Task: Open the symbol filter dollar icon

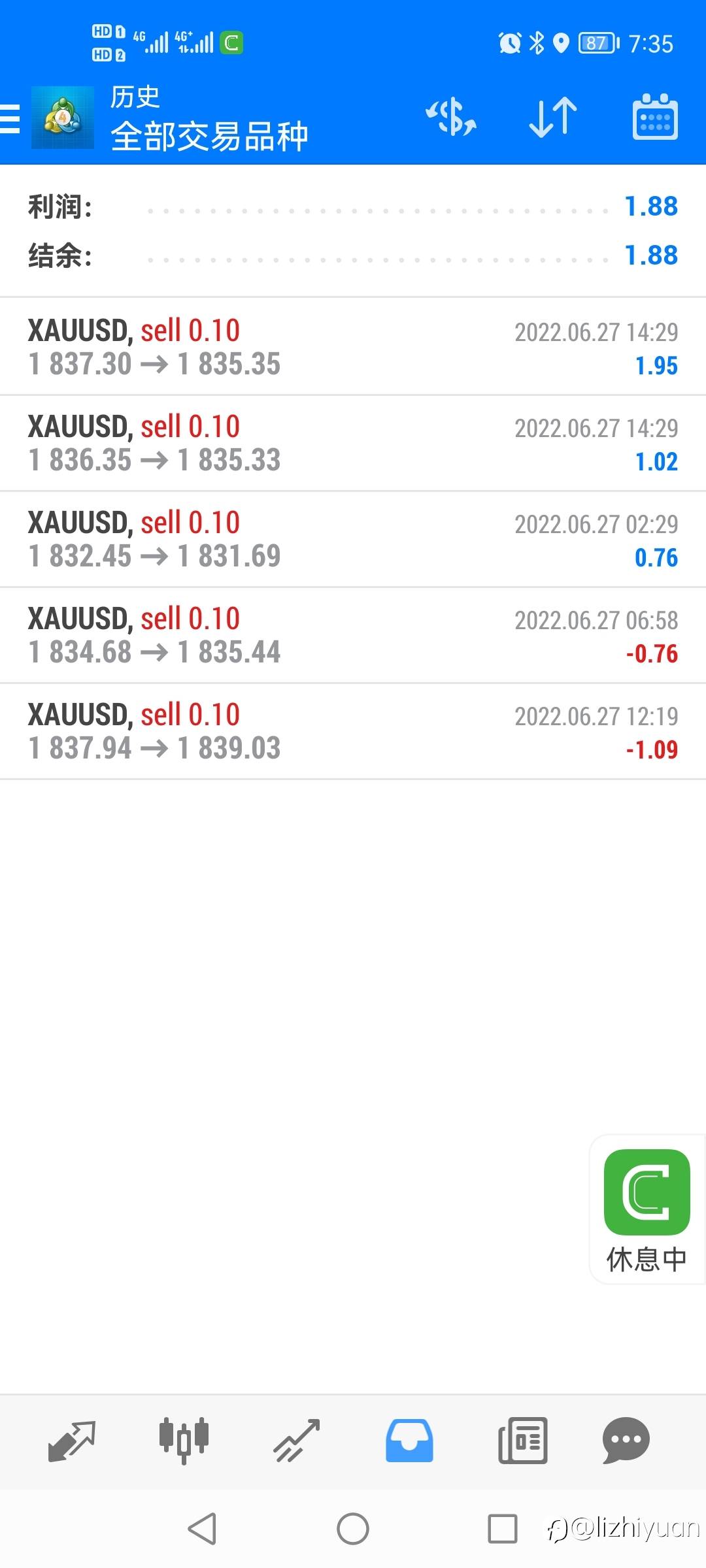Action: click(451, 118)
